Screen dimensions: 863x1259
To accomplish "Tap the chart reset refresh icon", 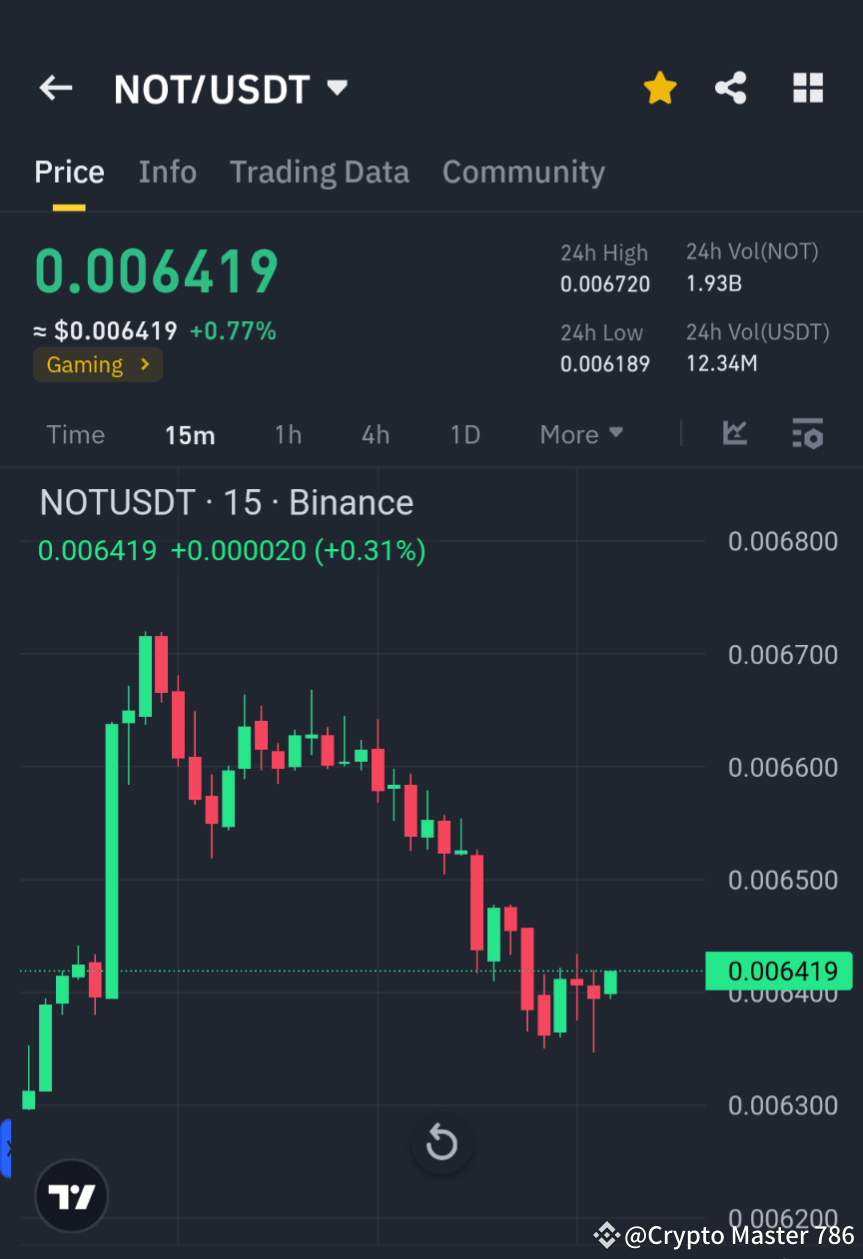I will (x=441, y=1143).
